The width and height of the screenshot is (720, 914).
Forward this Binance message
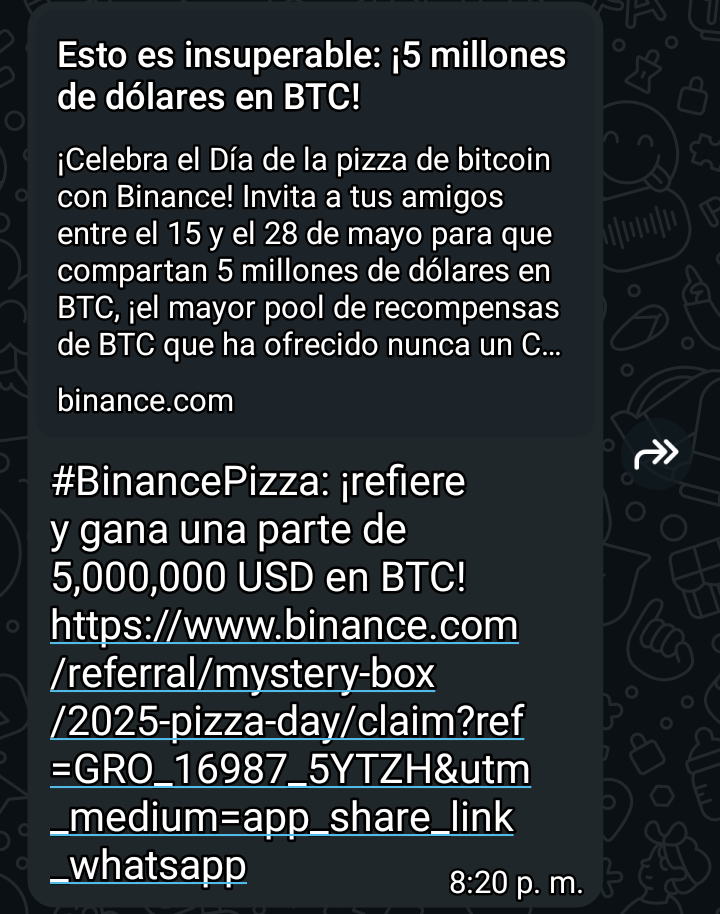point(656,455)
